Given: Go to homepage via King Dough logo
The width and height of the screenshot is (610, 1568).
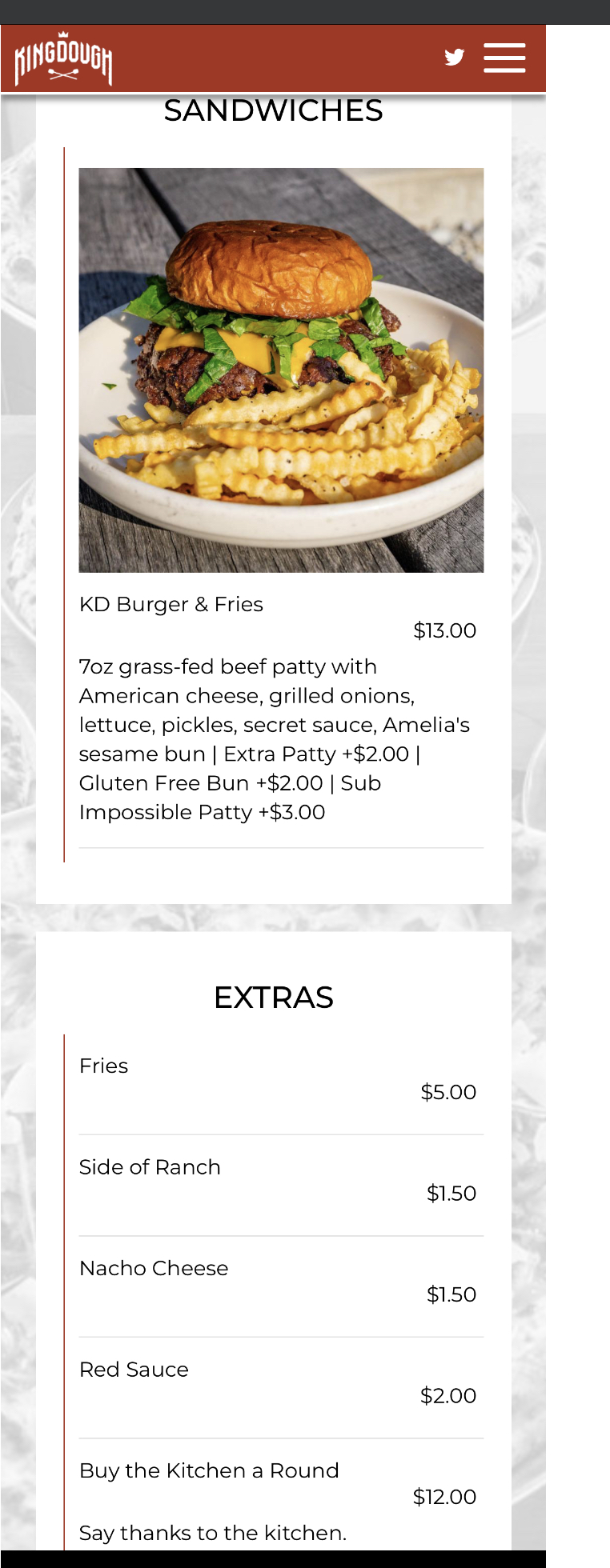Looking at the screenshot, I should tap(63, 58).
